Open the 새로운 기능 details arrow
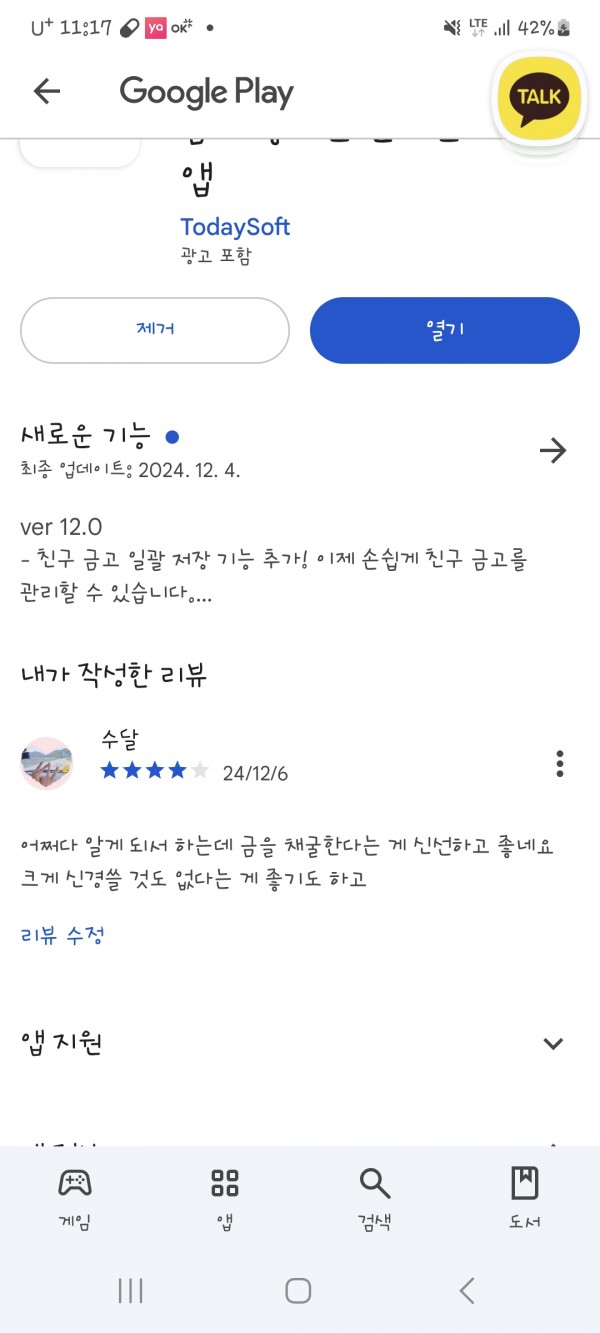Screen dimensions: 600x1333 point(553,451)
